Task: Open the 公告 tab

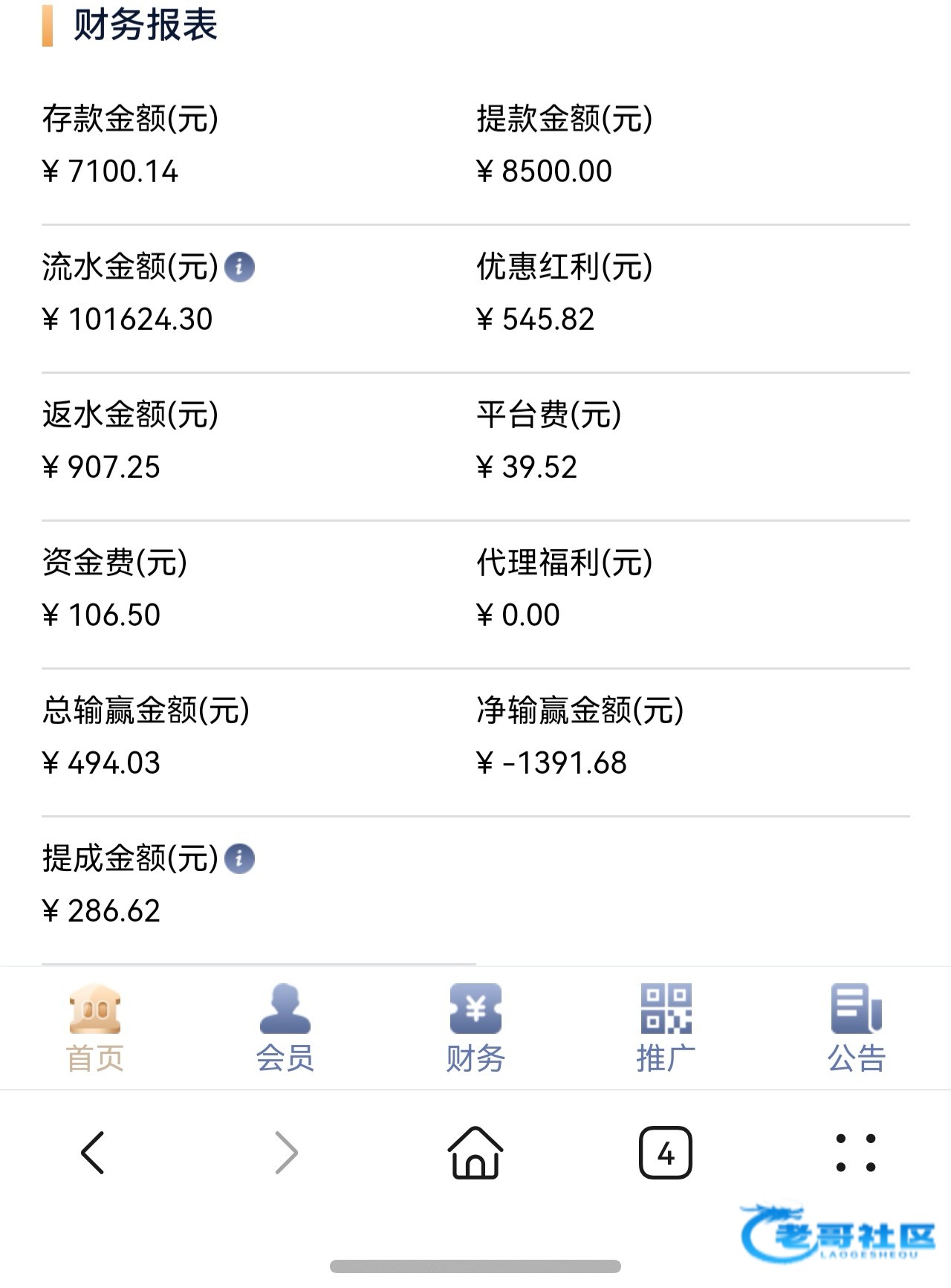Action: (856, 1028)
